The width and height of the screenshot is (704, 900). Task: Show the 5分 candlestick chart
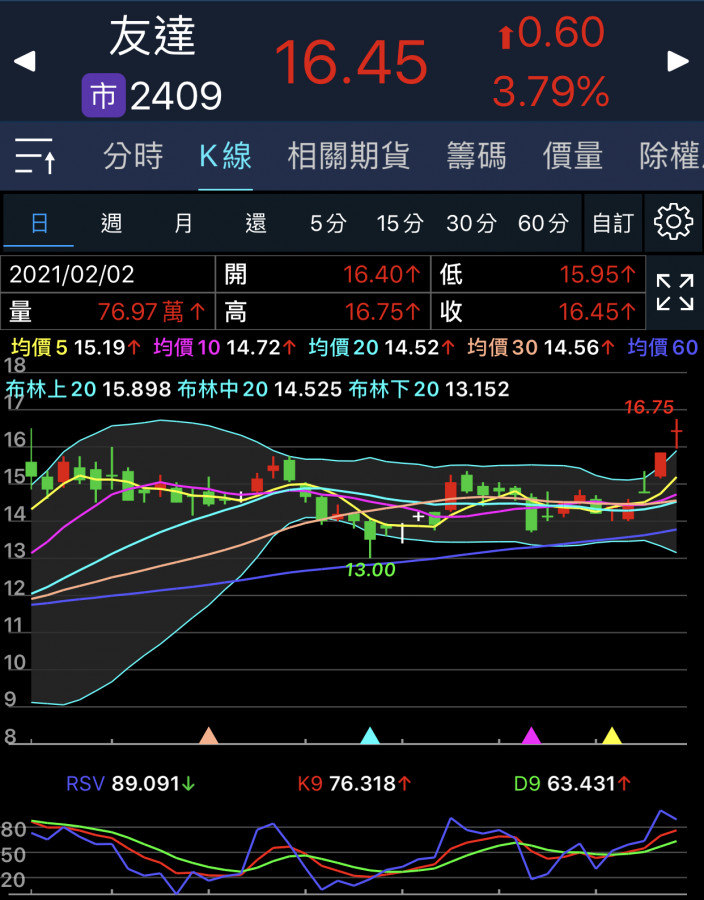coord(327,223)
